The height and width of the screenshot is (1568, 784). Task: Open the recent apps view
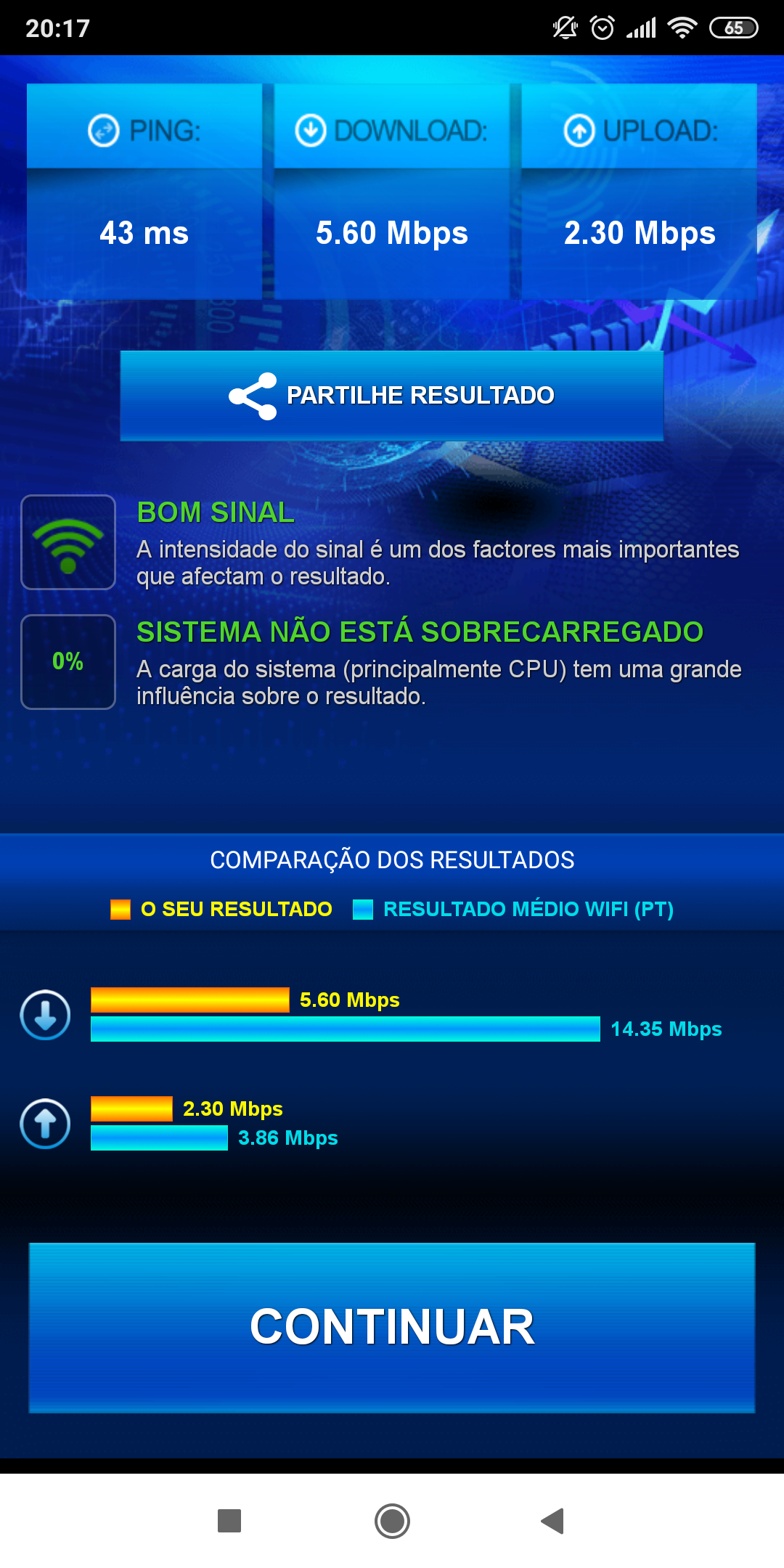229,1521
